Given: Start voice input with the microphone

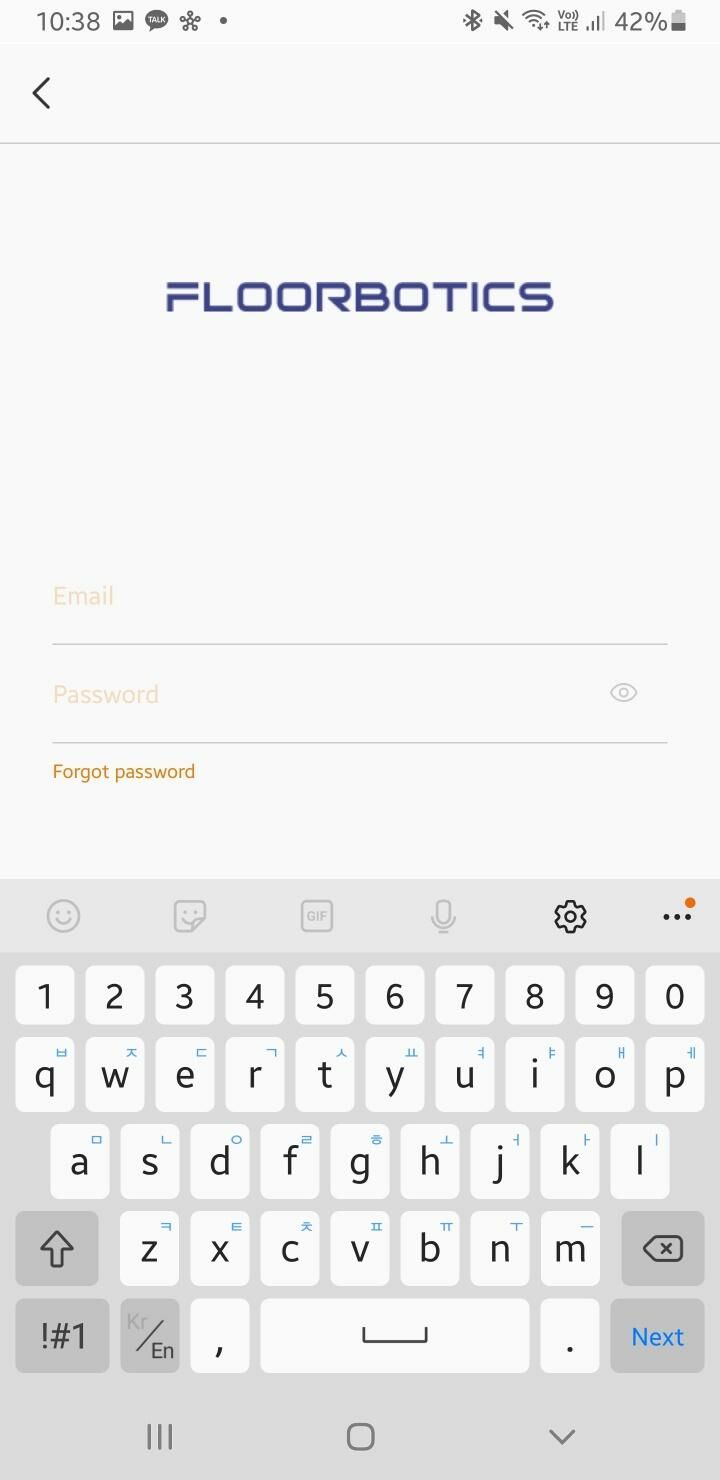Looking at the screenshot, I should tap(443, 916).
